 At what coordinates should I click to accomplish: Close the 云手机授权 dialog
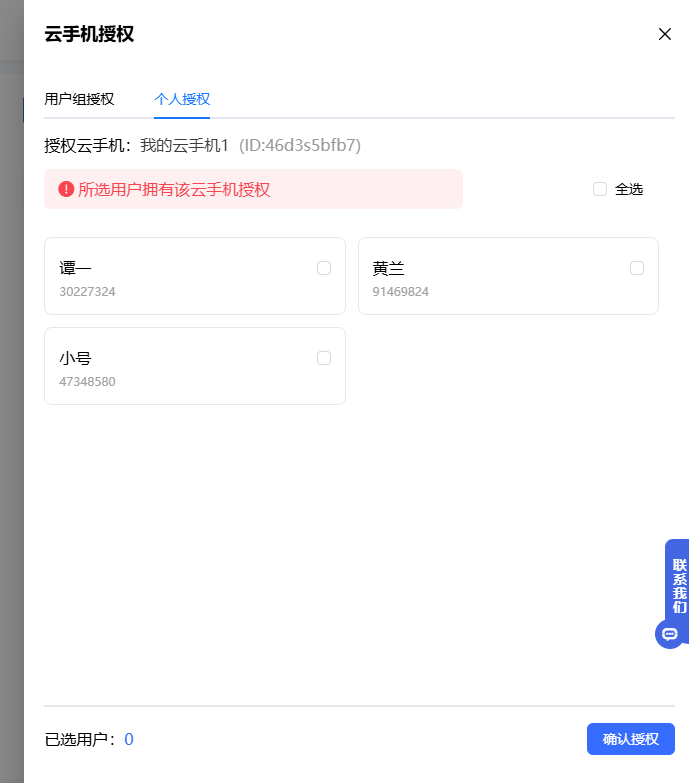(665, 34)
